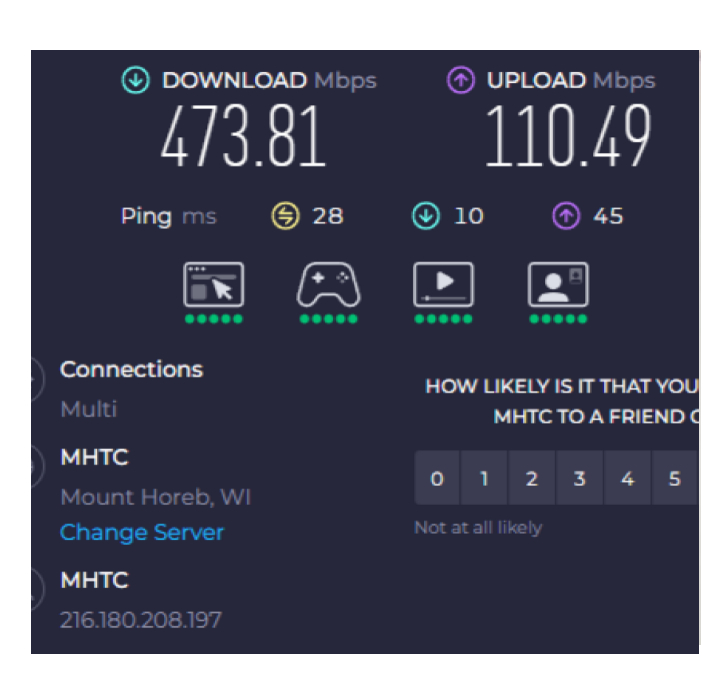
Task: Tap the Change Server link
Action: 142,532
